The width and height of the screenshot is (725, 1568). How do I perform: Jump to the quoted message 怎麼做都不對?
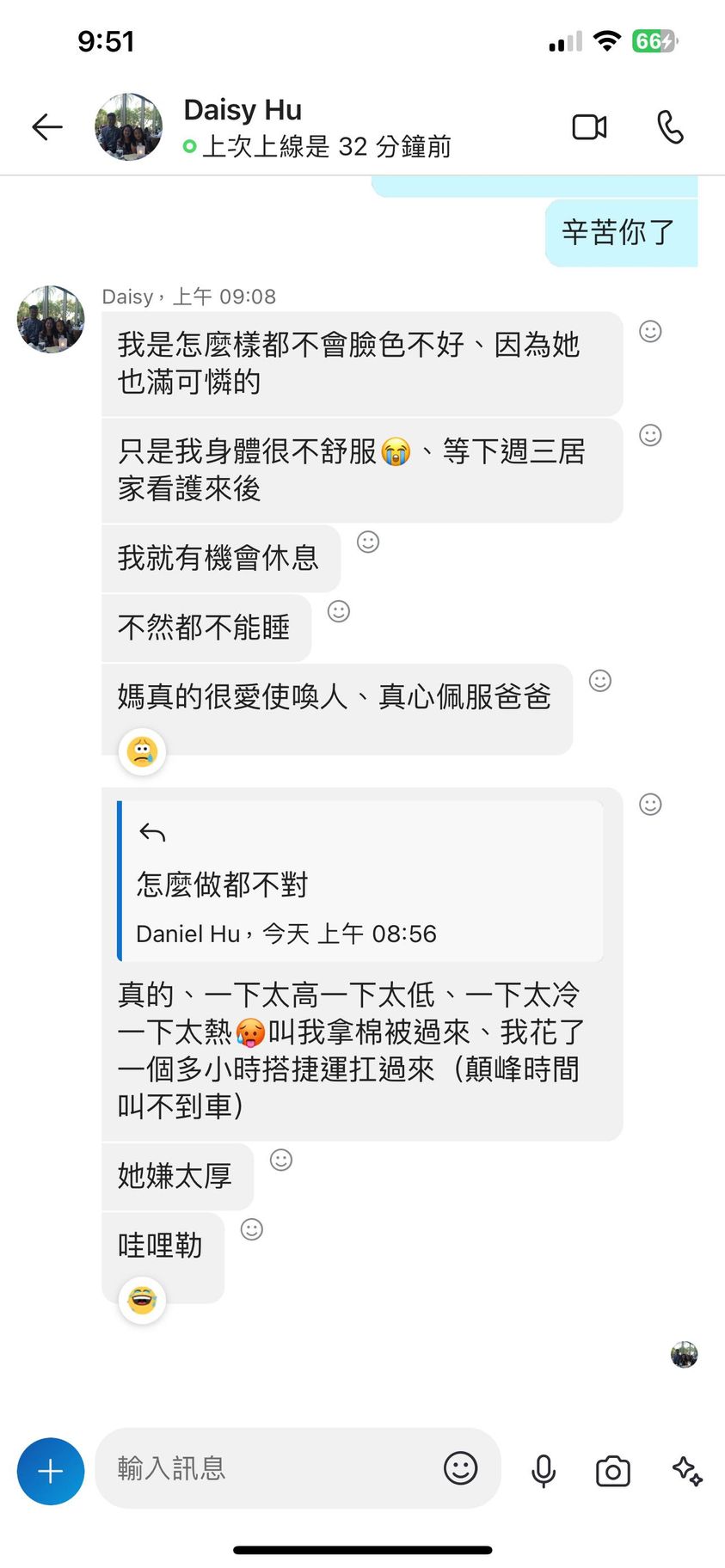click(361, 882)
